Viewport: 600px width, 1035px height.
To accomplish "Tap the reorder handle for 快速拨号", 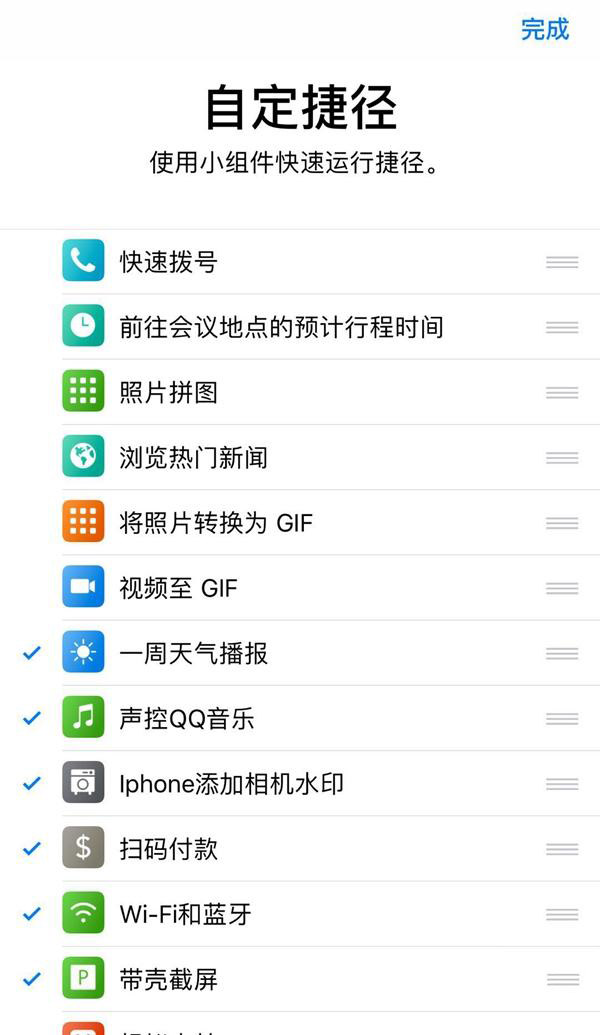I will (x=562, y=262).
